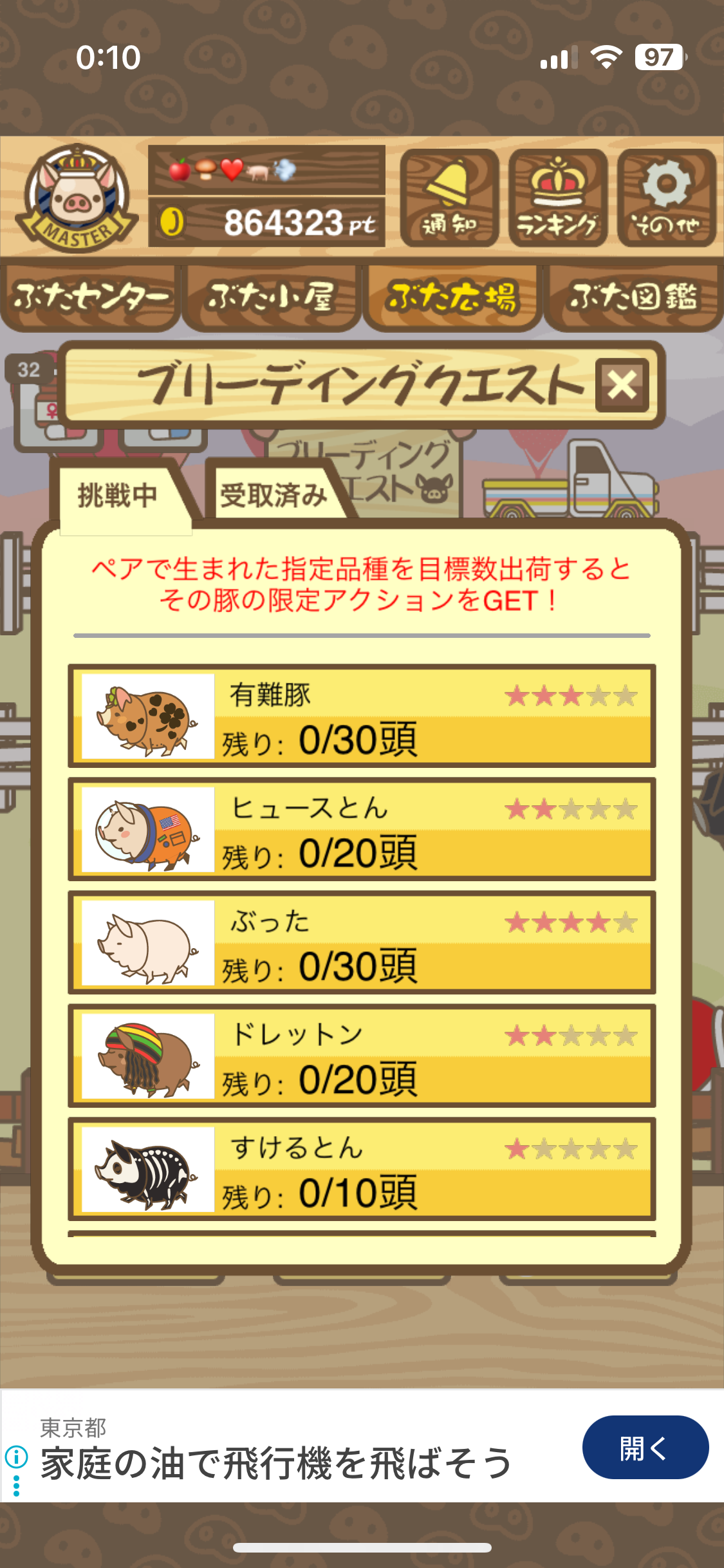Open the ヒューストン quest row

coord(362,829)
